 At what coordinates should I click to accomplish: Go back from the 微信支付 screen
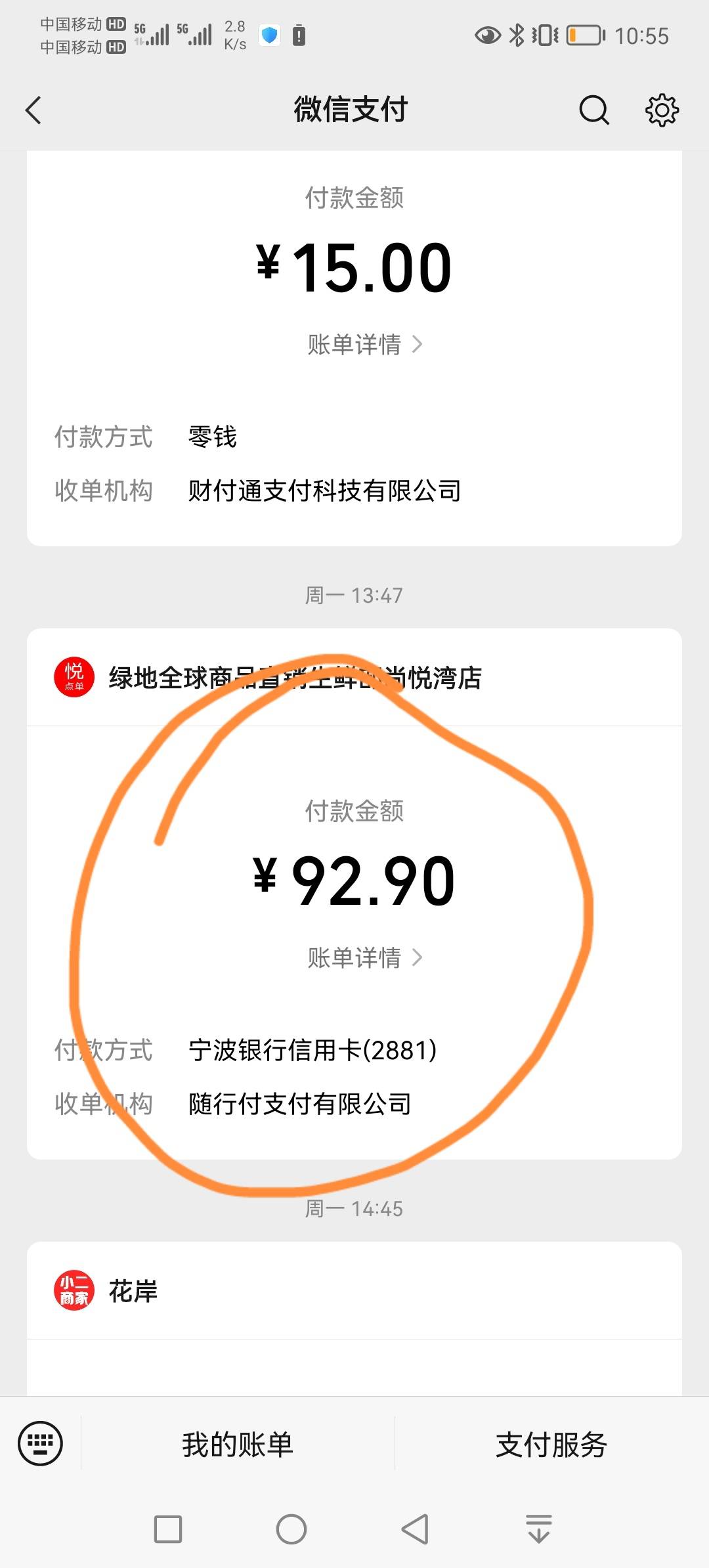coord(33,110)
